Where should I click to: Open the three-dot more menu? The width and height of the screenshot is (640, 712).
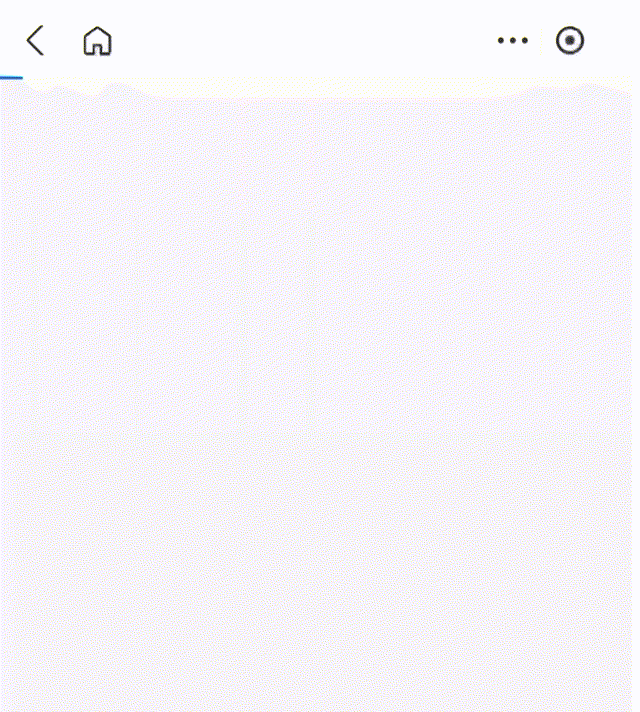coord(512,40)
